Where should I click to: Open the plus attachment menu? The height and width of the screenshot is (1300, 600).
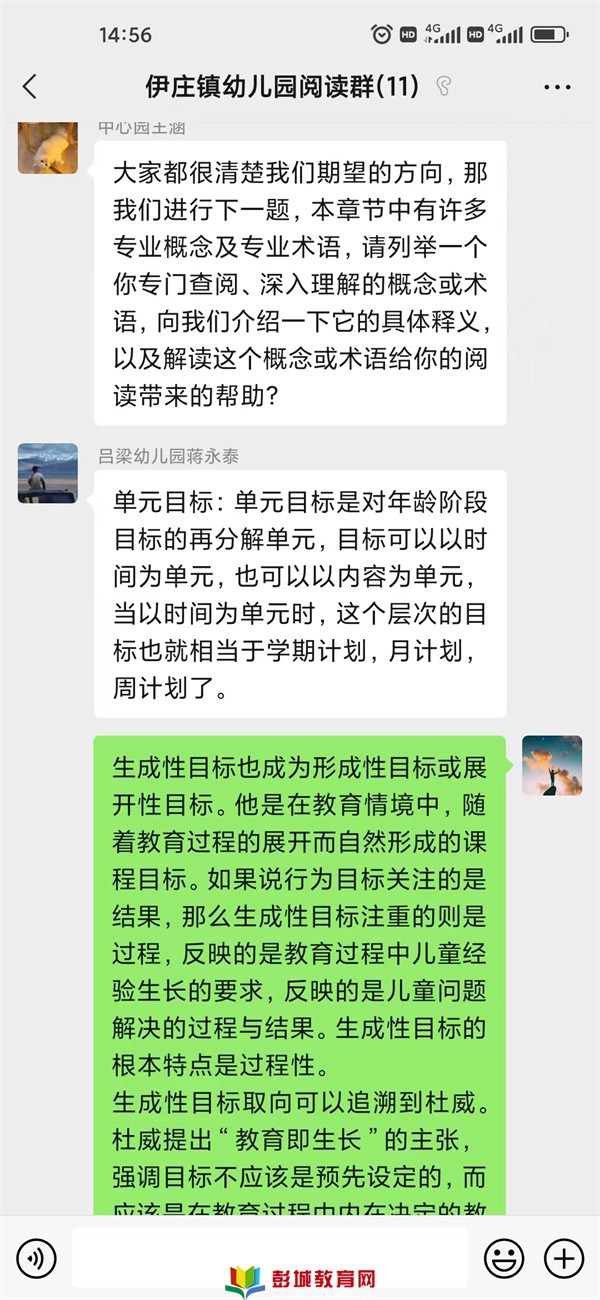tap(564, 1257)
